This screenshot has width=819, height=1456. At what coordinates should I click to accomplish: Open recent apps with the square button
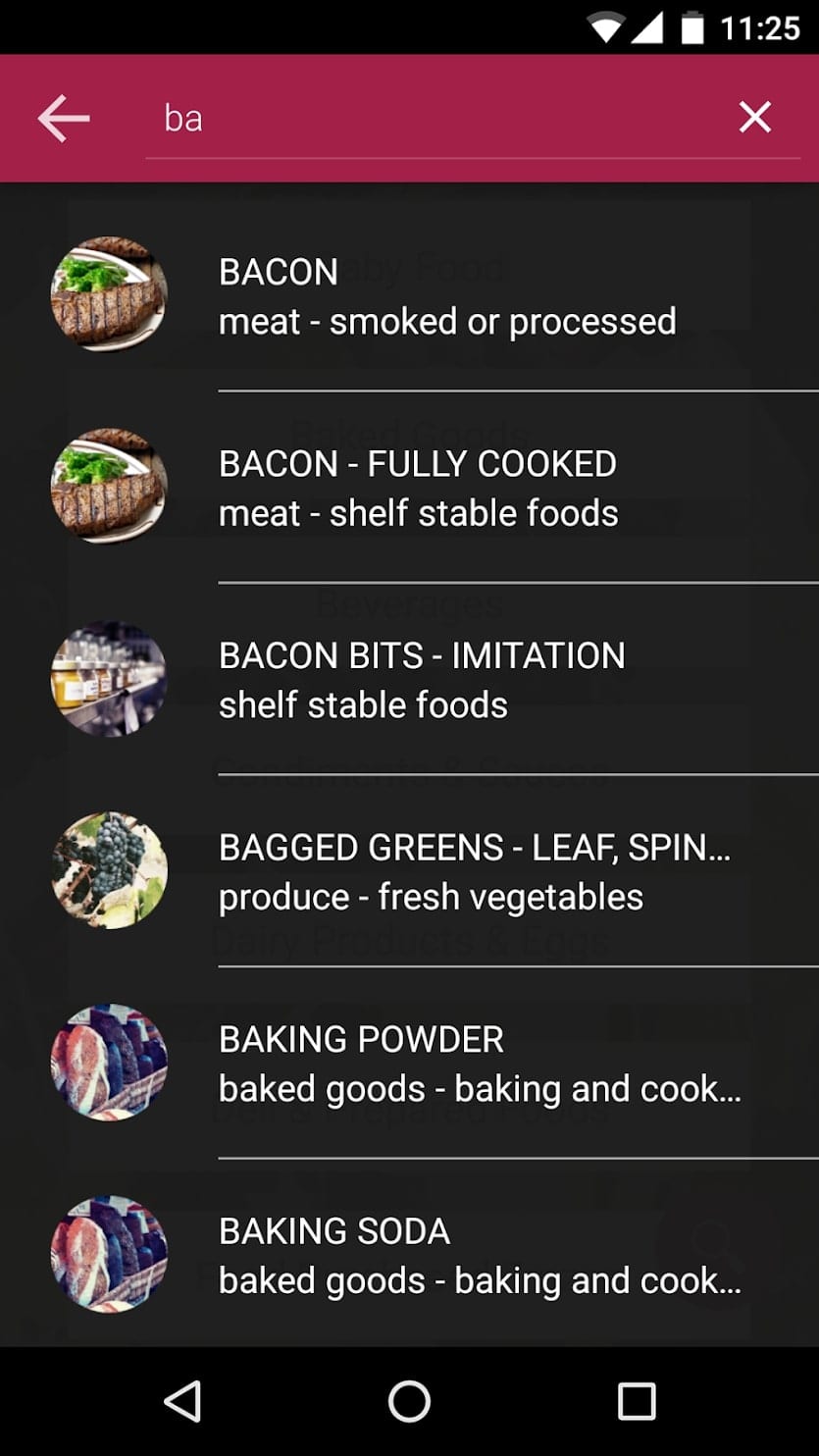636,1402
